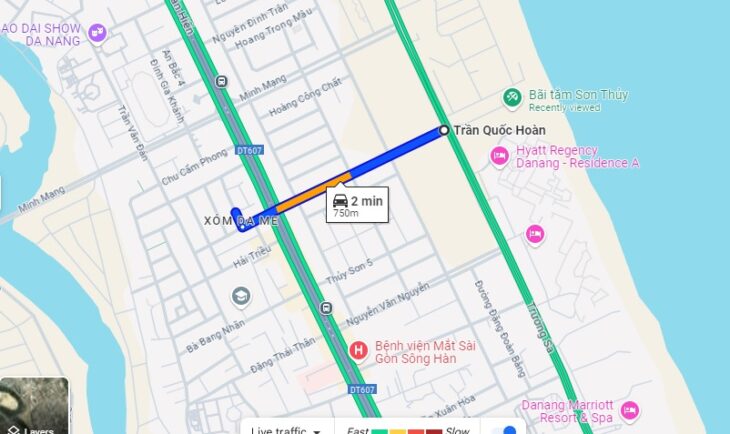730x434 pixels.
Task: Tap the Bệnh viện Mắt Sài Gòn hospital pin
Action: 356,350
